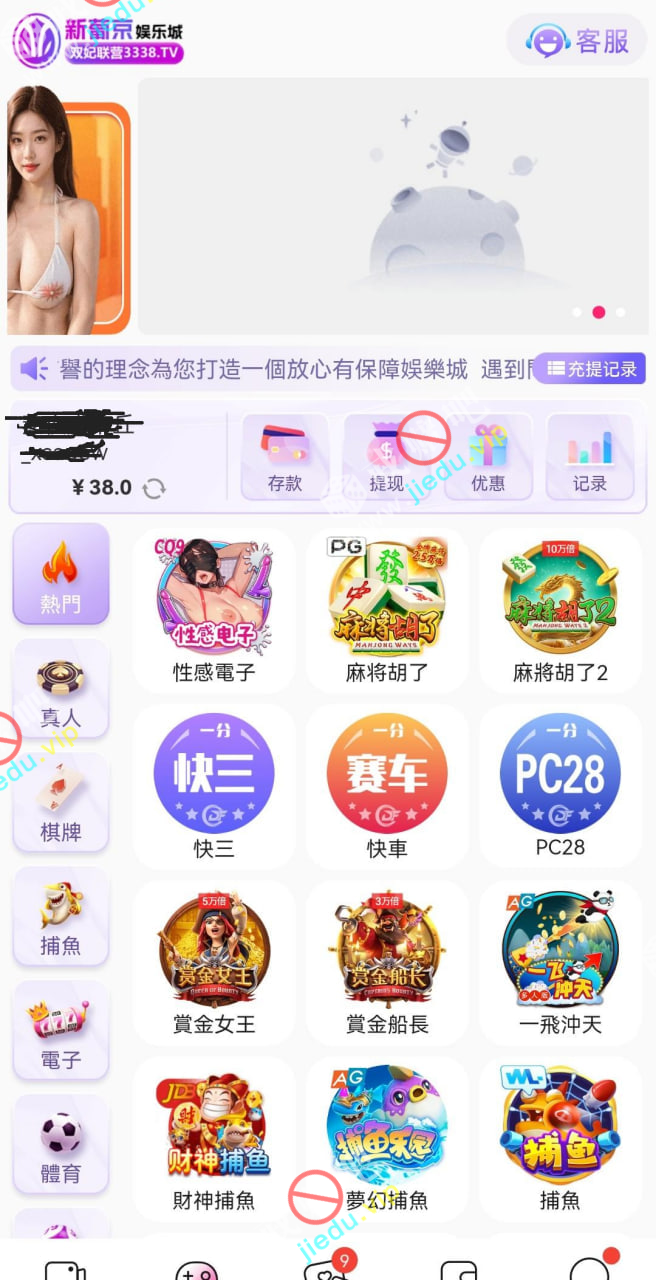Open 麻將胡了 game

pos(387,609)
